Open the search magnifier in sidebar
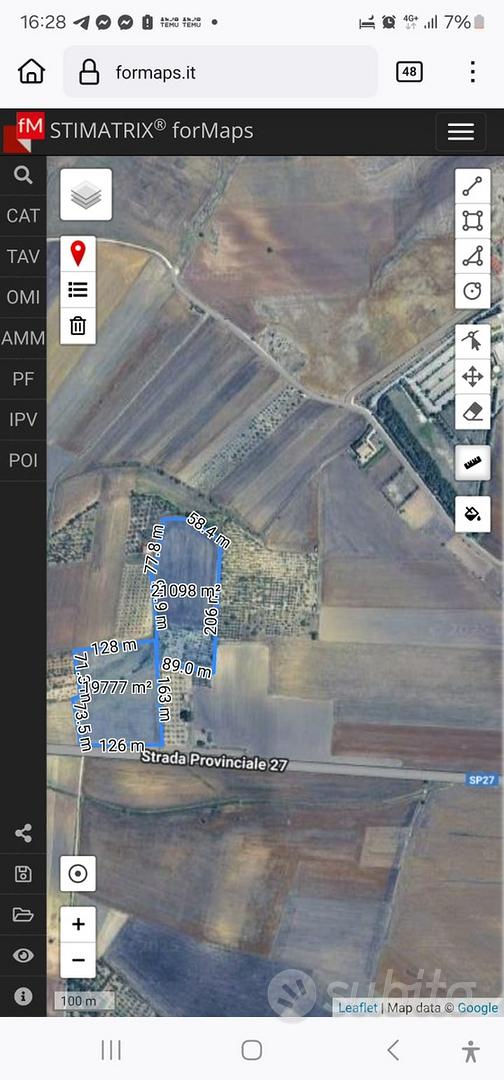 23,176
